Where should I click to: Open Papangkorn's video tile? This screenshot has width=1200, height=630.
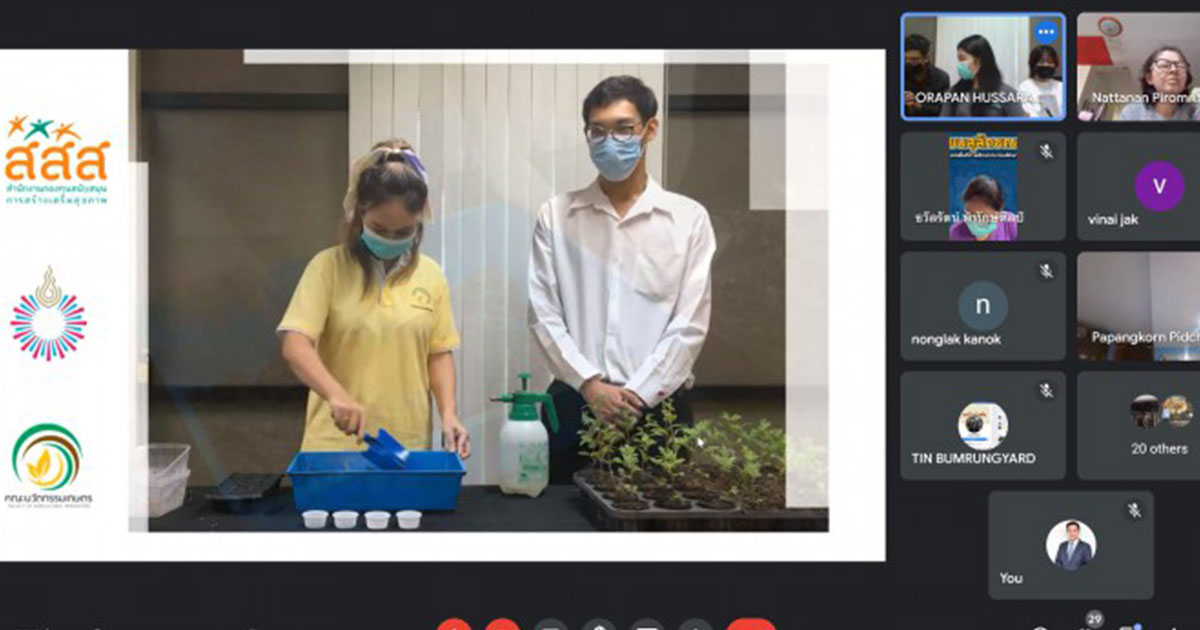coord(1139,307)
